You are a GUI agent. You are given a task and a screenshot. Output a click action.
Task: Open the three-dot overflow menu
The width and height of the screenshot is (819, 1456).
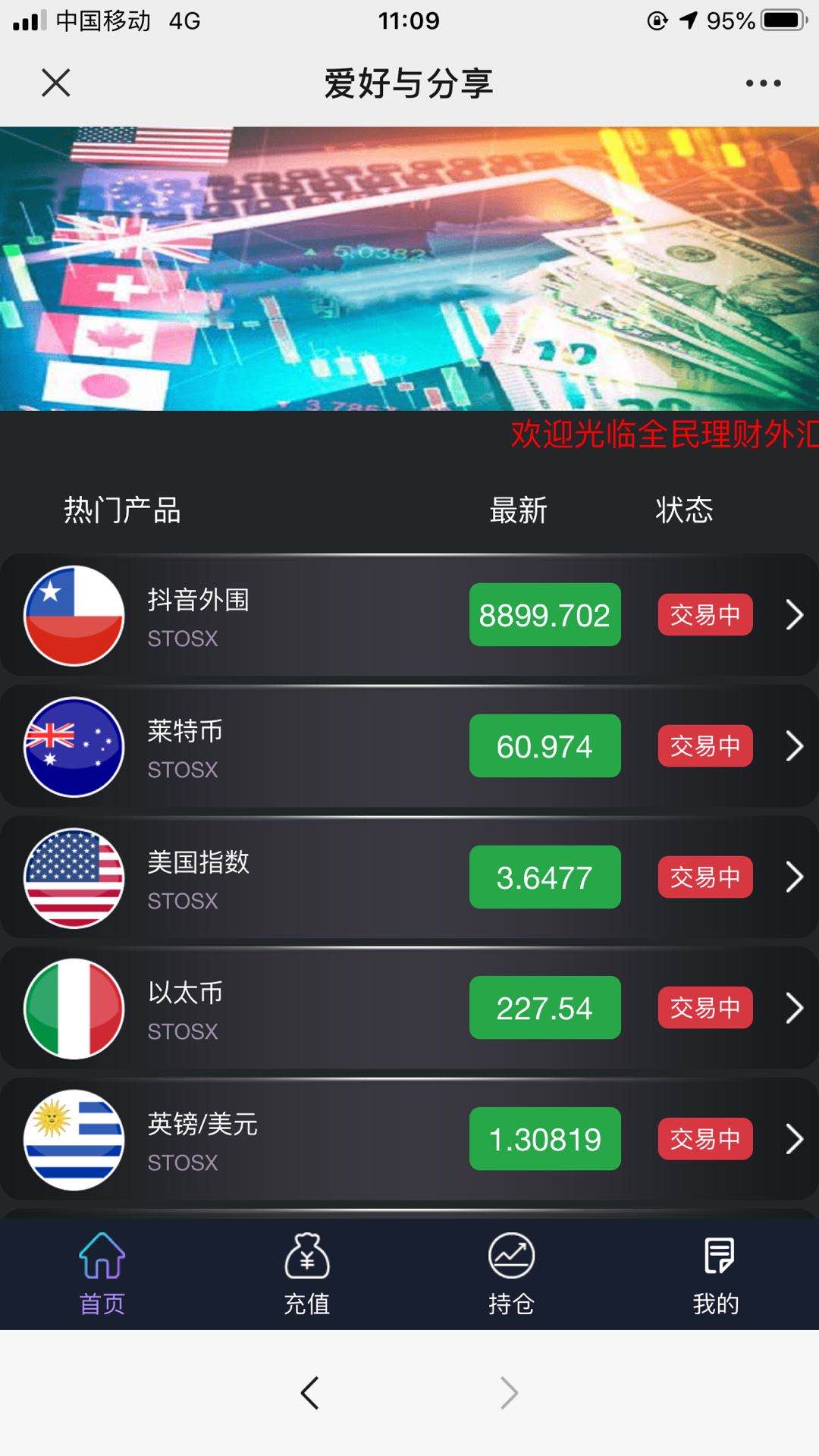[x=763, y=83]
